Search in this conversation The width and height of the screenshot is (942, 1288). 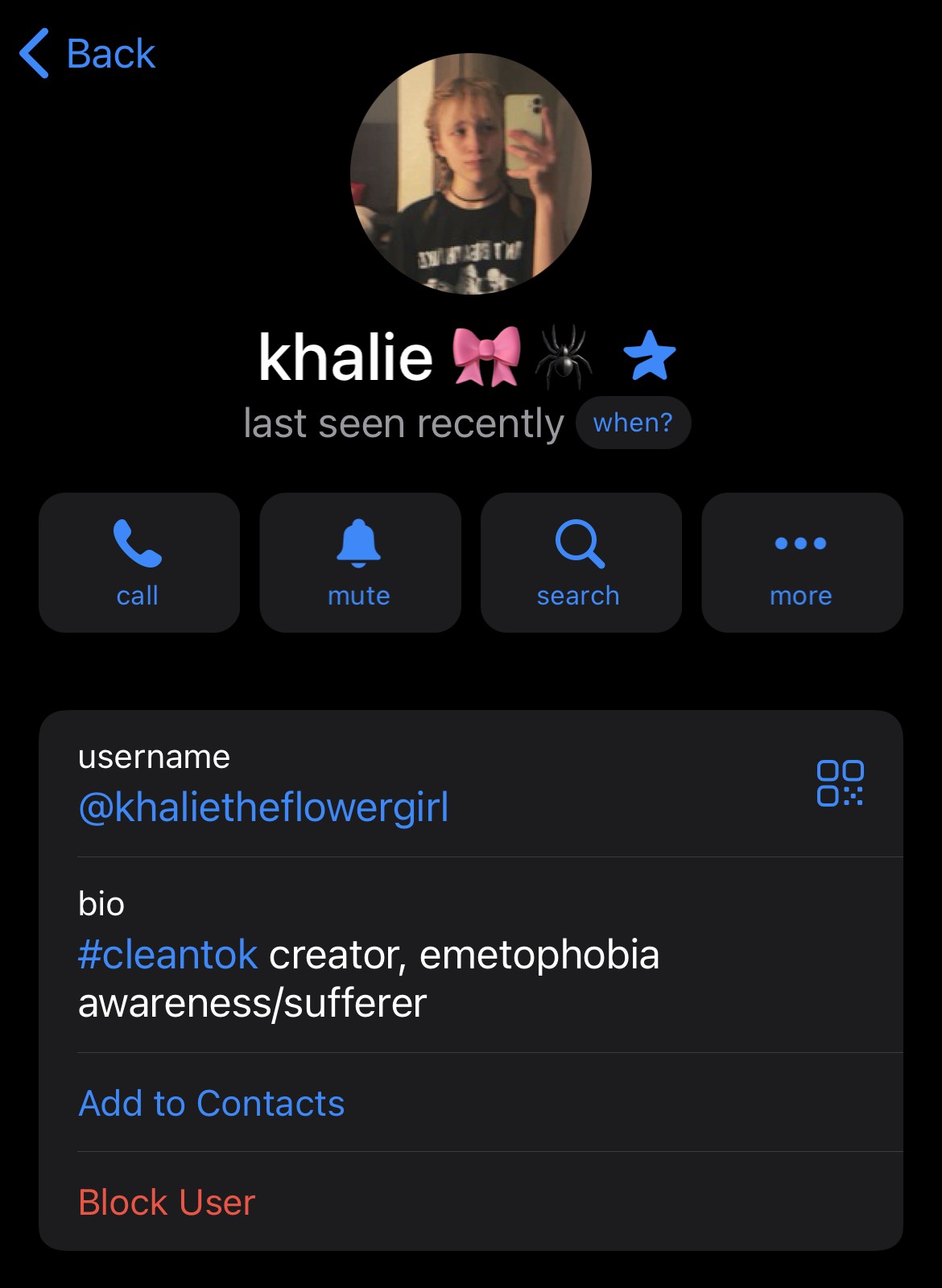point(580,563)
